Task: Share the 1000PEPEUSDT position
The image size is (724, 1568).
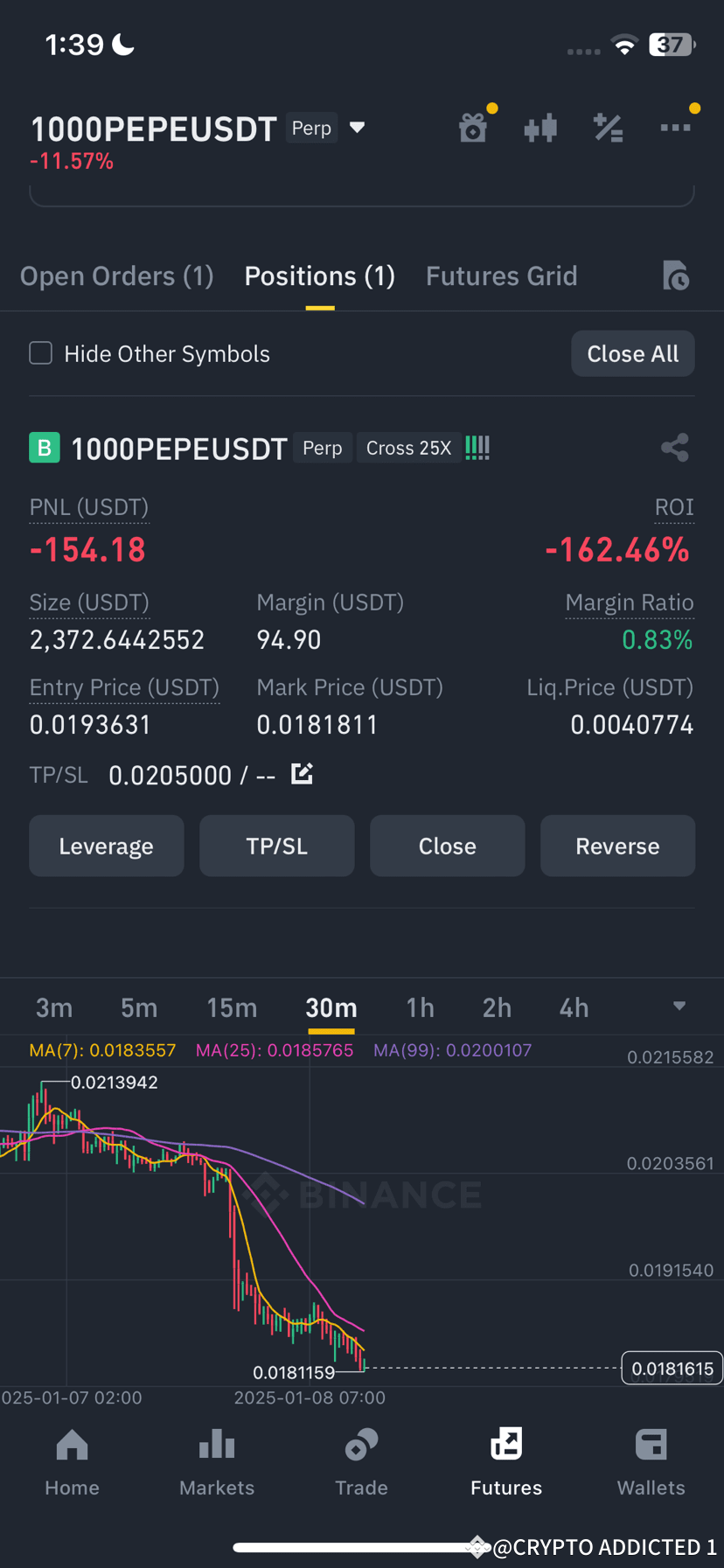Action: click(675, 447)
